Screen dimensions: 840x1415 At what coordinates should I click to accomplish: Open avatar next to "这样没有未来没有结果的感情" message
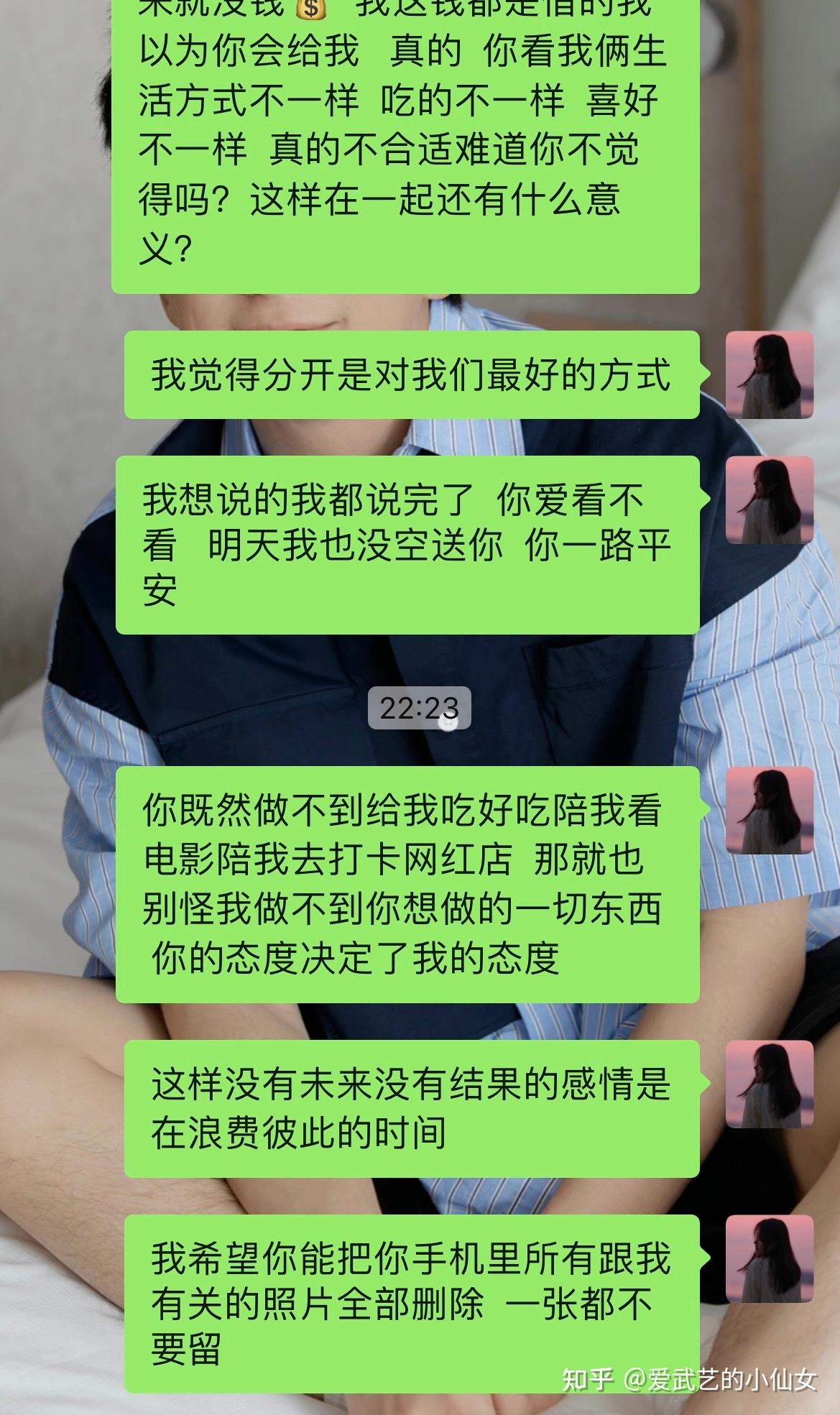pyautogui.click(x=770, y=1084)
